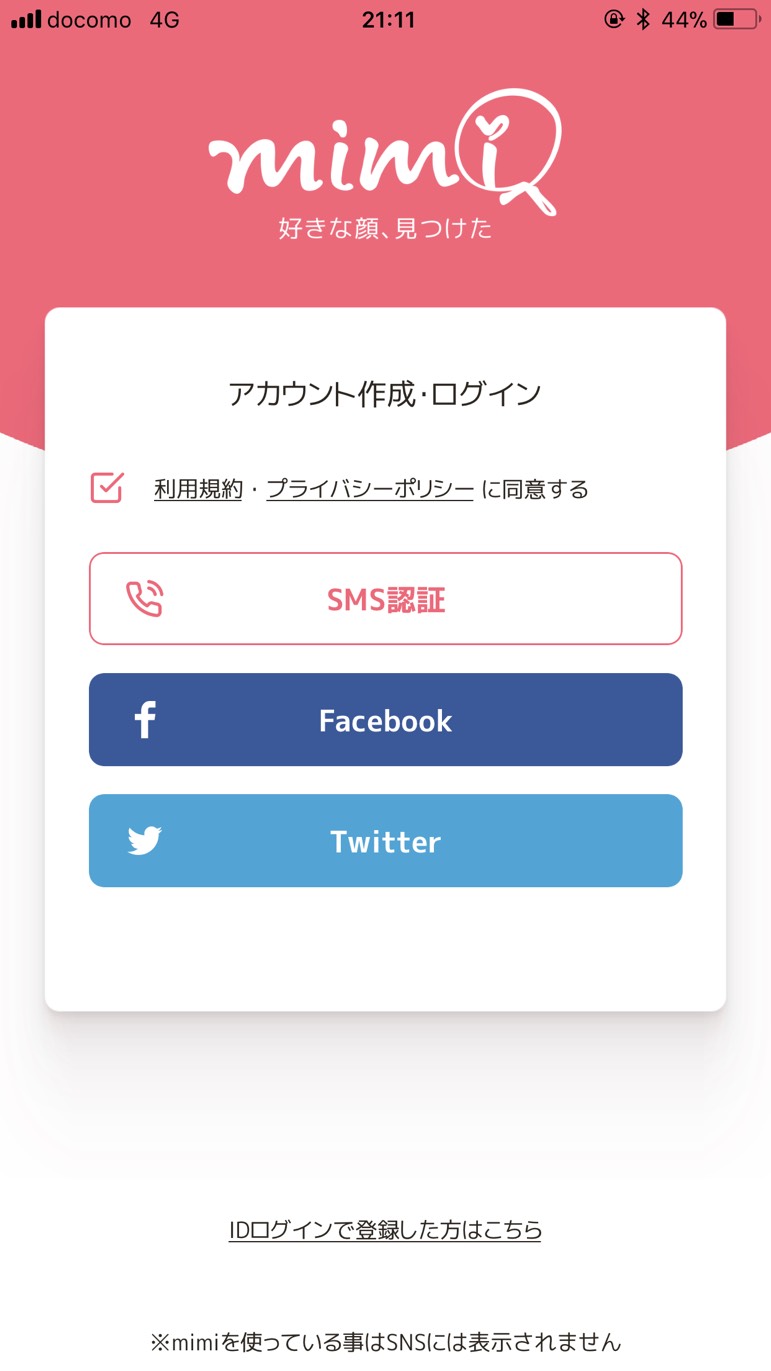Tap the Twitter bird icon
The image size is (771, 1371).
pyautogui.click(x=144, y=840)
